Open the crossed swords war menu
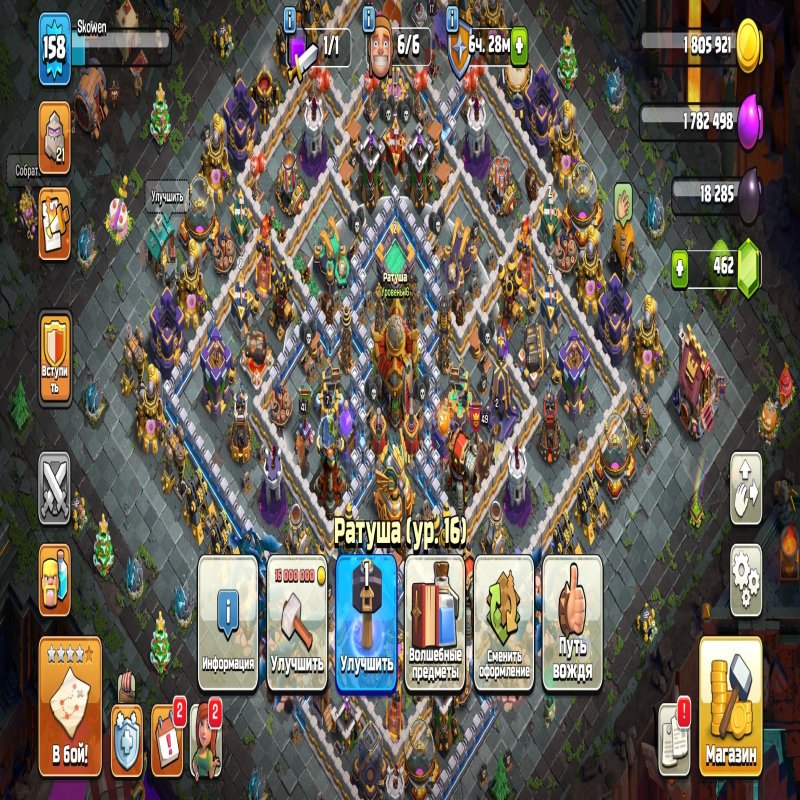The image size is (800, 800). [54, 488]
